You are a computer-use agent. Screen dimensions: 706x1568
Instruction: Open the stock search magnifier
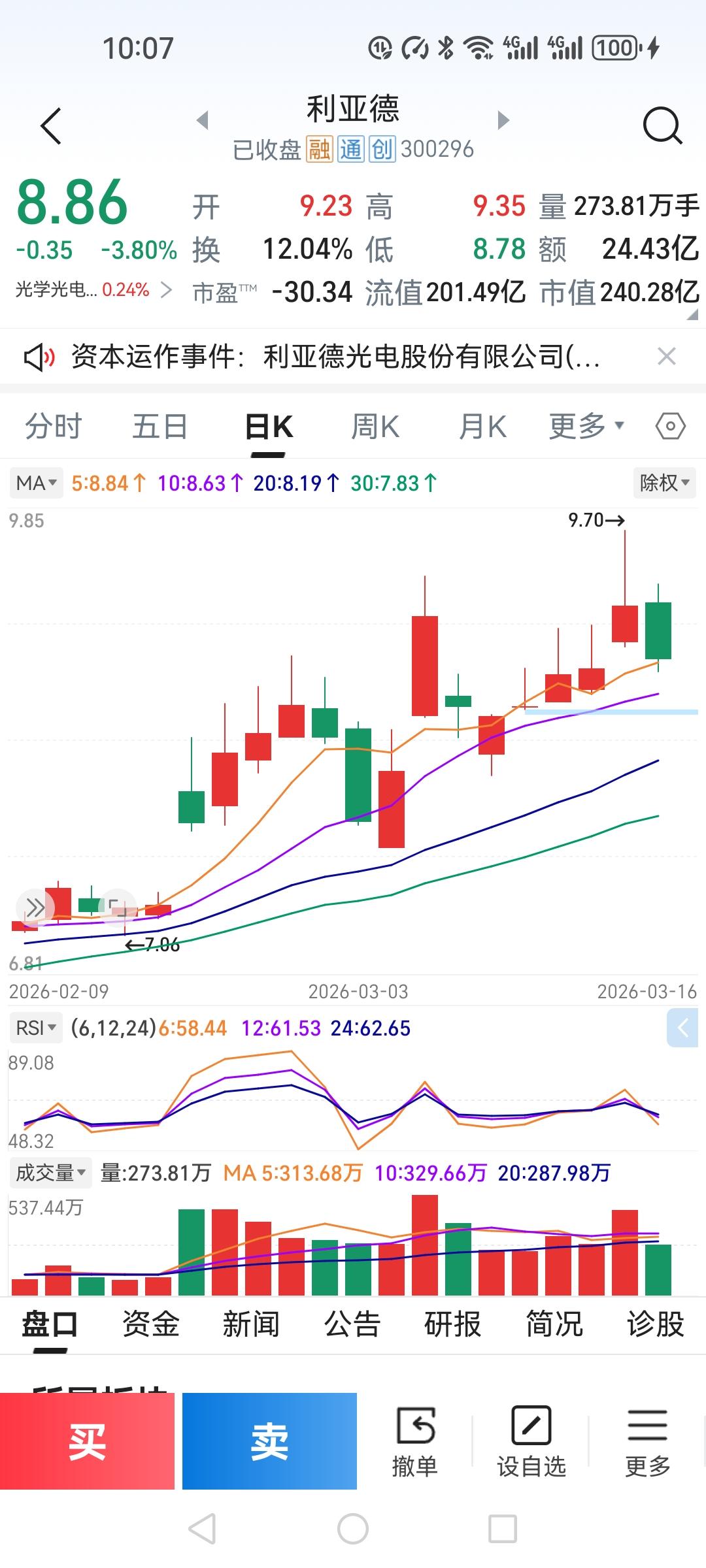point(662,125)
